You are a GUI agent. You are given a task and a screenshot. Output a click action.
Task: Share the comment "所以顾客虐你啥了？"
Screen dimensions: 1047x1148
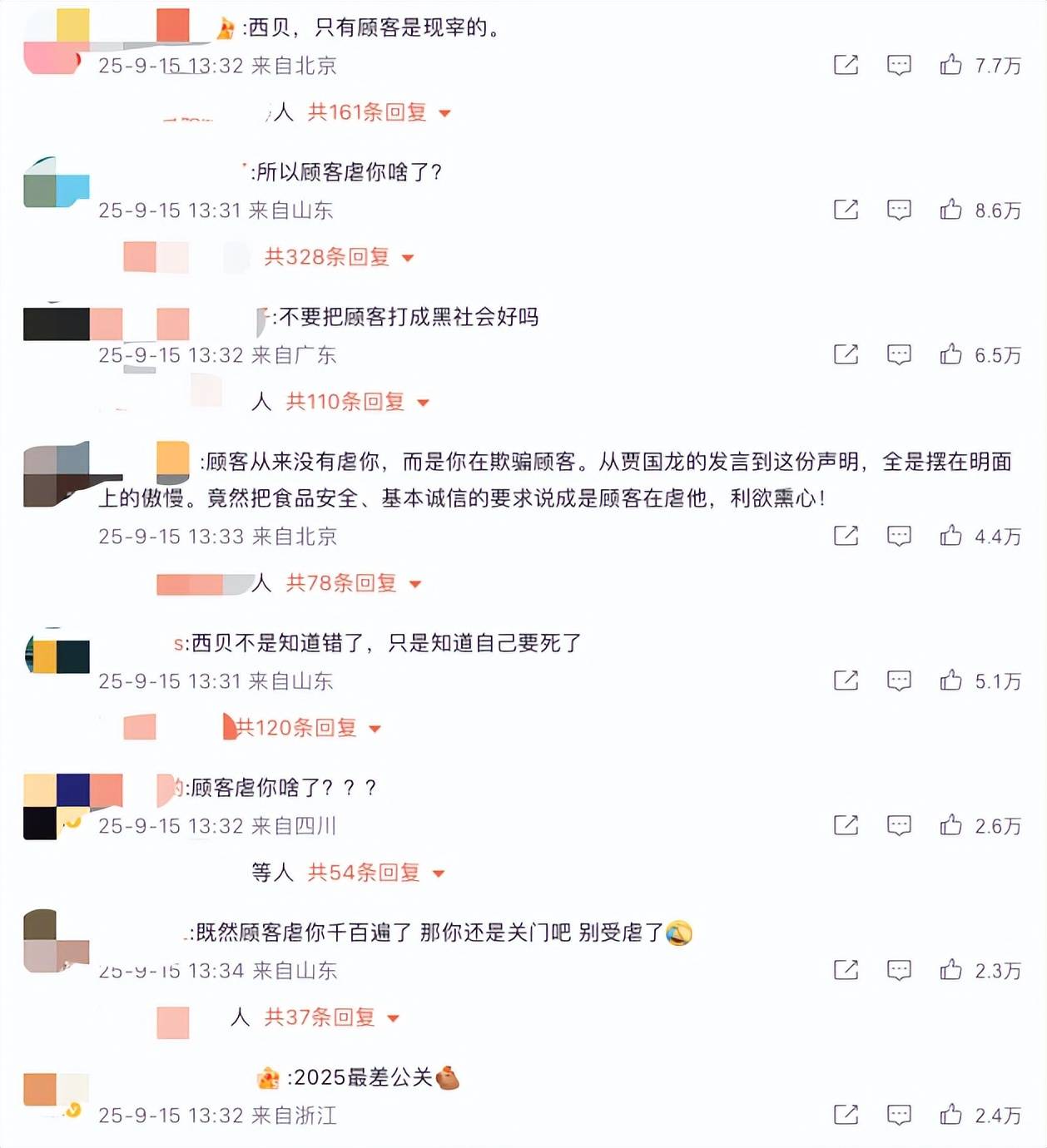point(846,210)
